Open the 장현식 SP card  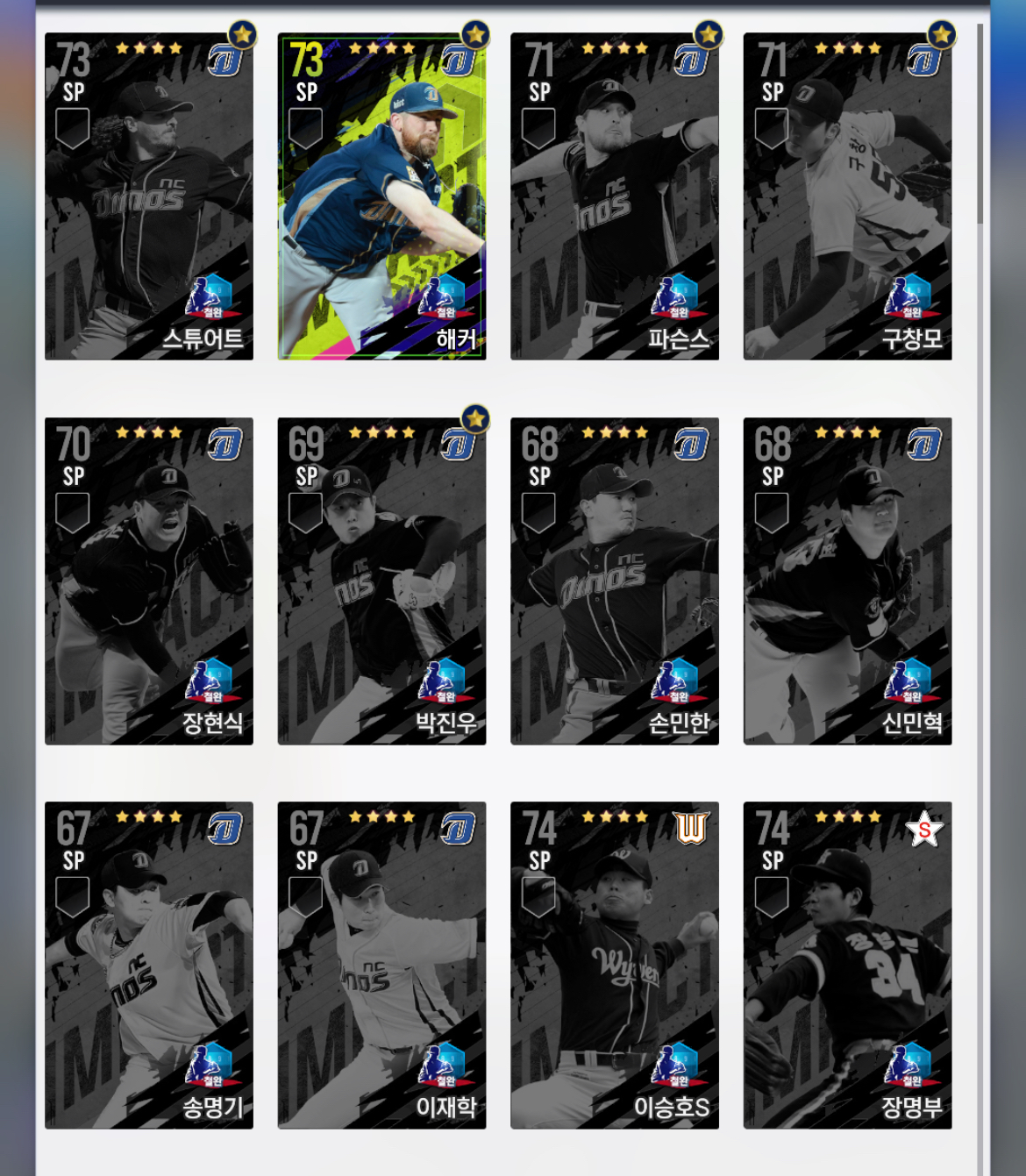pos(149,581)
